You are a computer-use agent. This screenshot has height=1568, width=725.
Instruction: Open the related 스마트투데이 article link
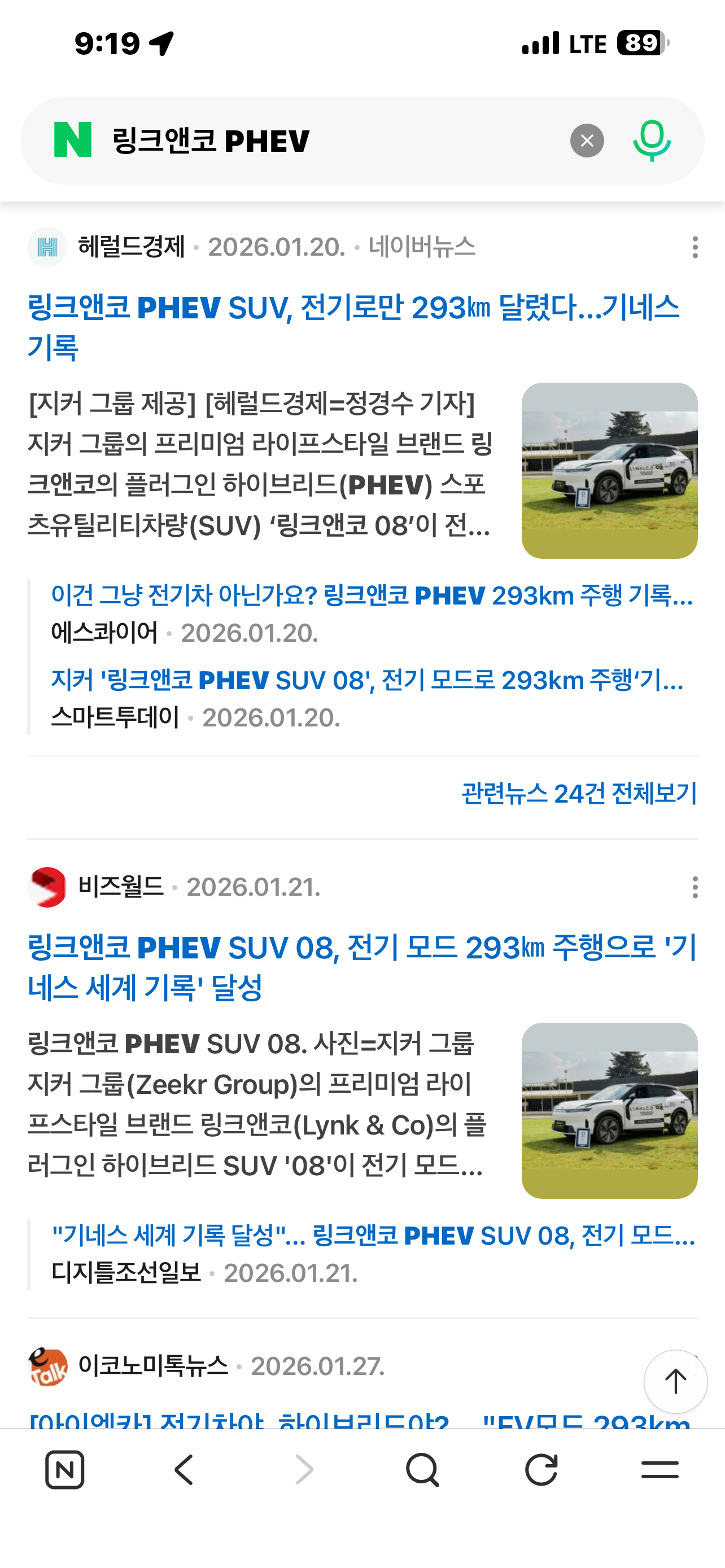[x=367, y=681]
